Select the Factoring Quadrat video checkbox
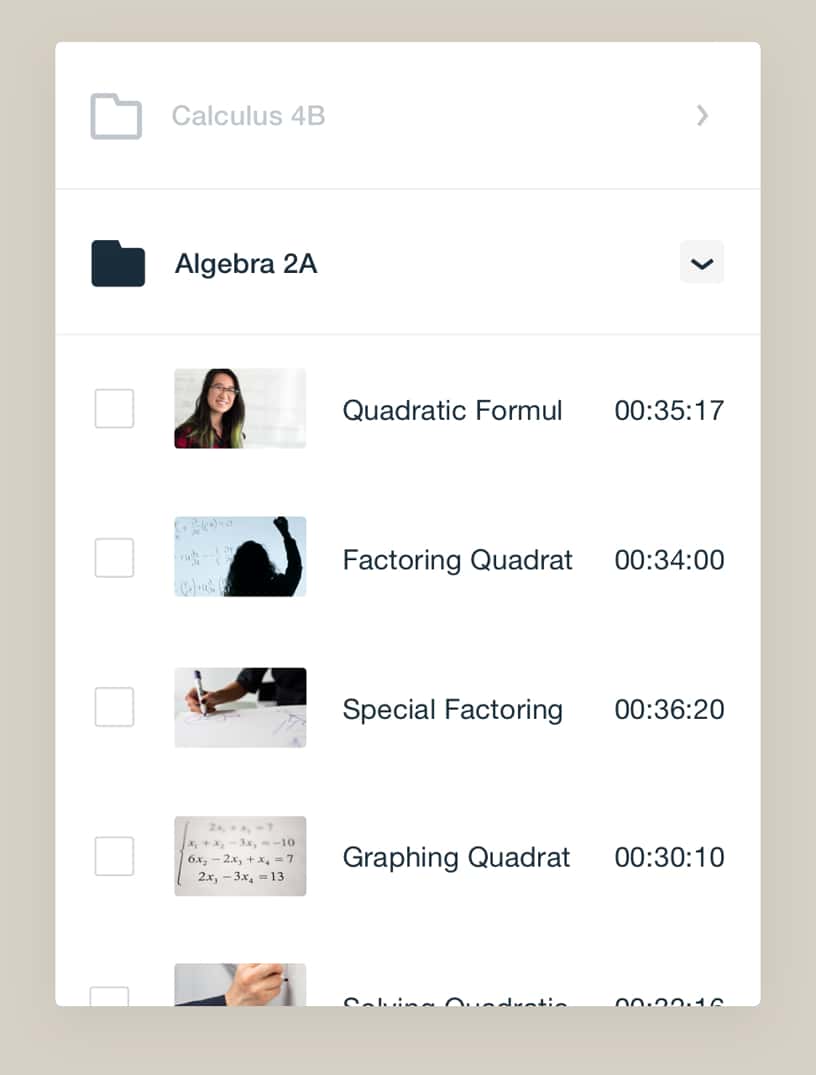 pos(114,558)
